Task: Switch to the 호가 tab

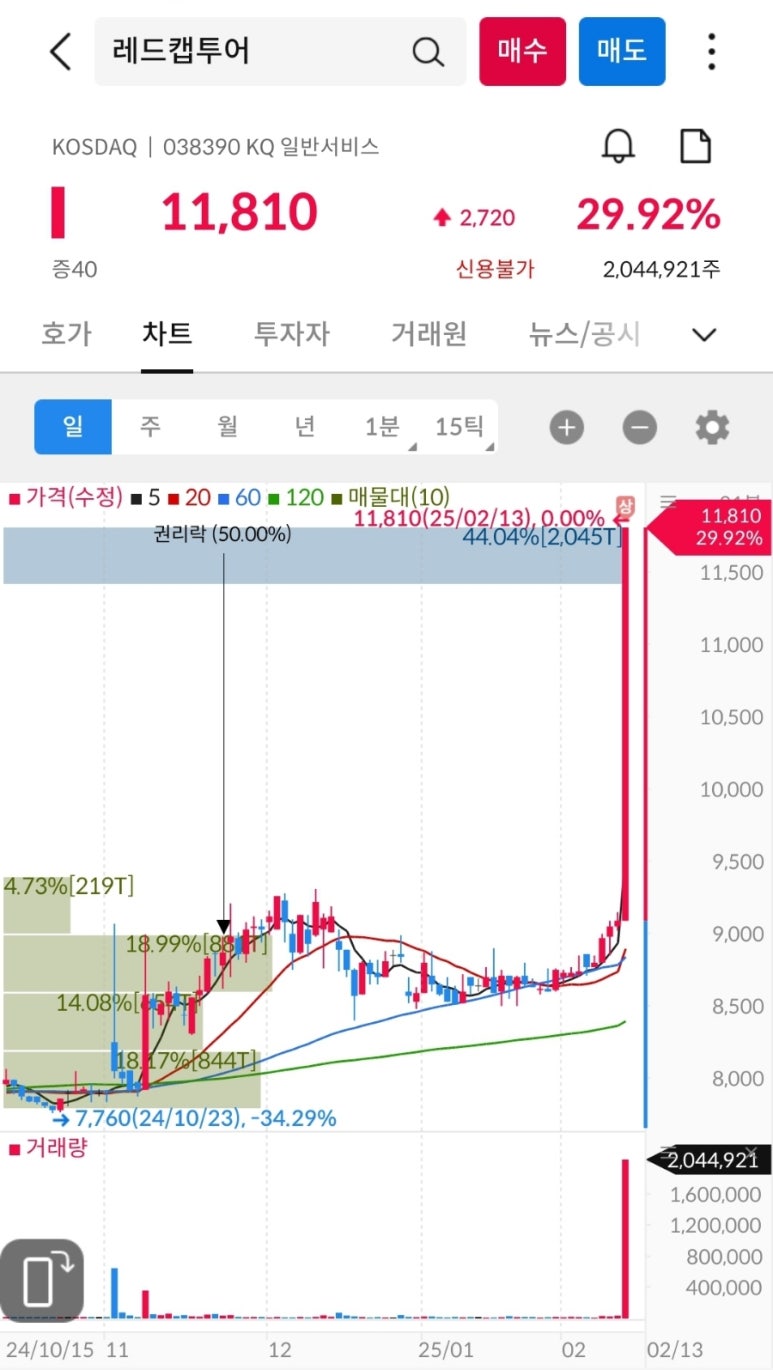Action: point(66,334)
